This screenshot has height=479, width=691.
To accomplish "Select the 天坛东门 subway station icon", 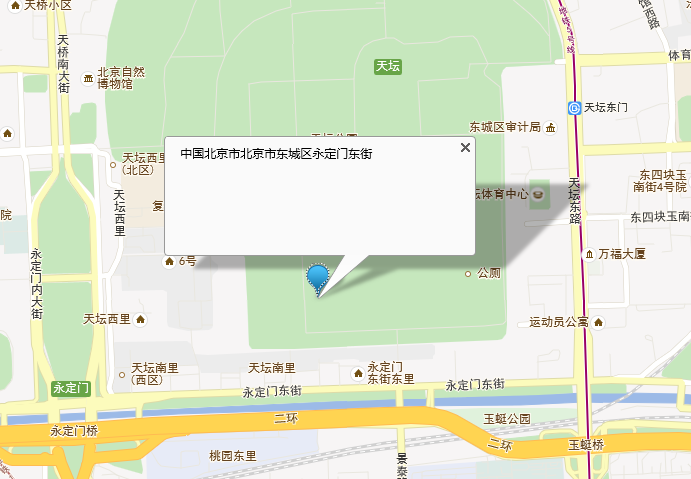I will pyautogui.click(x=575, y=107).
